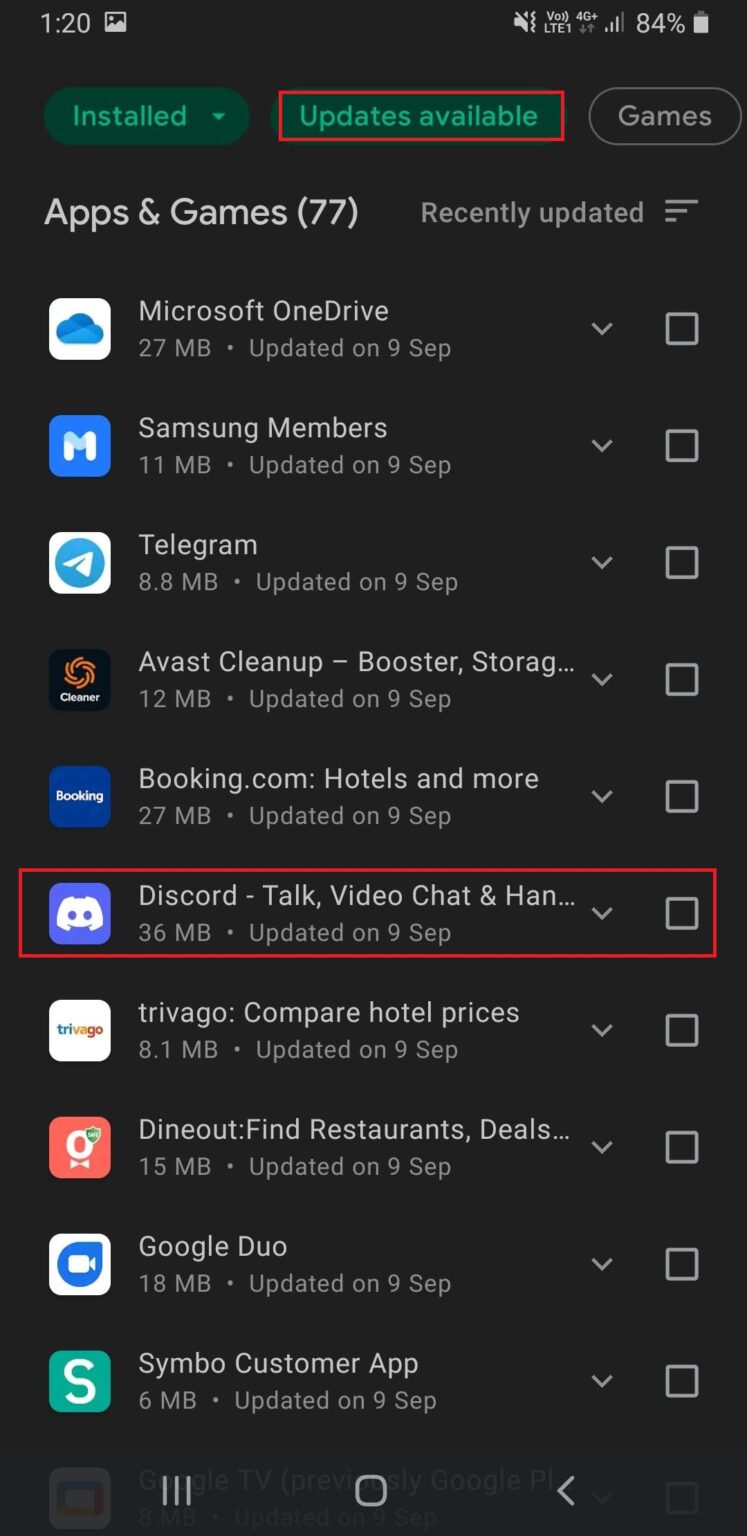
Task: Select the Telegram app icon
Action: 79,563
